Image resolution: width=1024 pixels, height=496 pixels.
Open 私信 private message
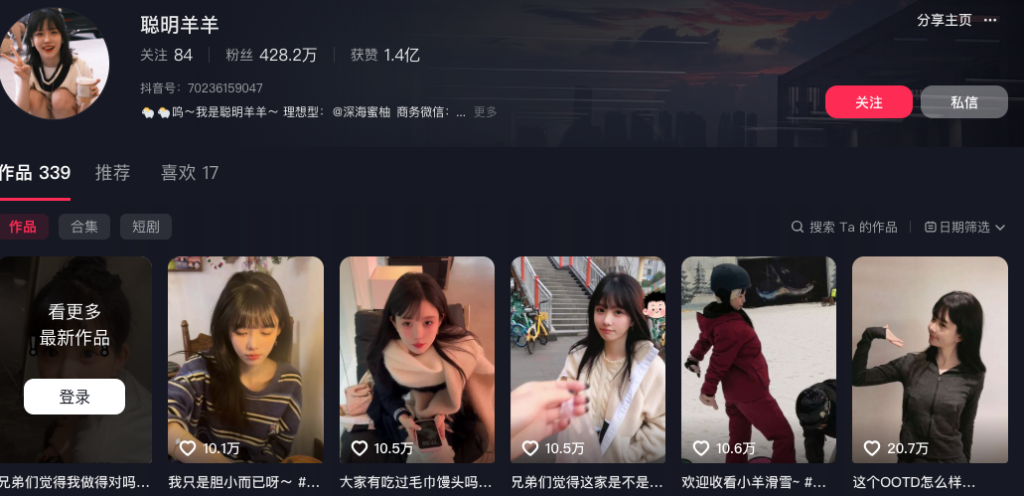click(x=964, y=102)
